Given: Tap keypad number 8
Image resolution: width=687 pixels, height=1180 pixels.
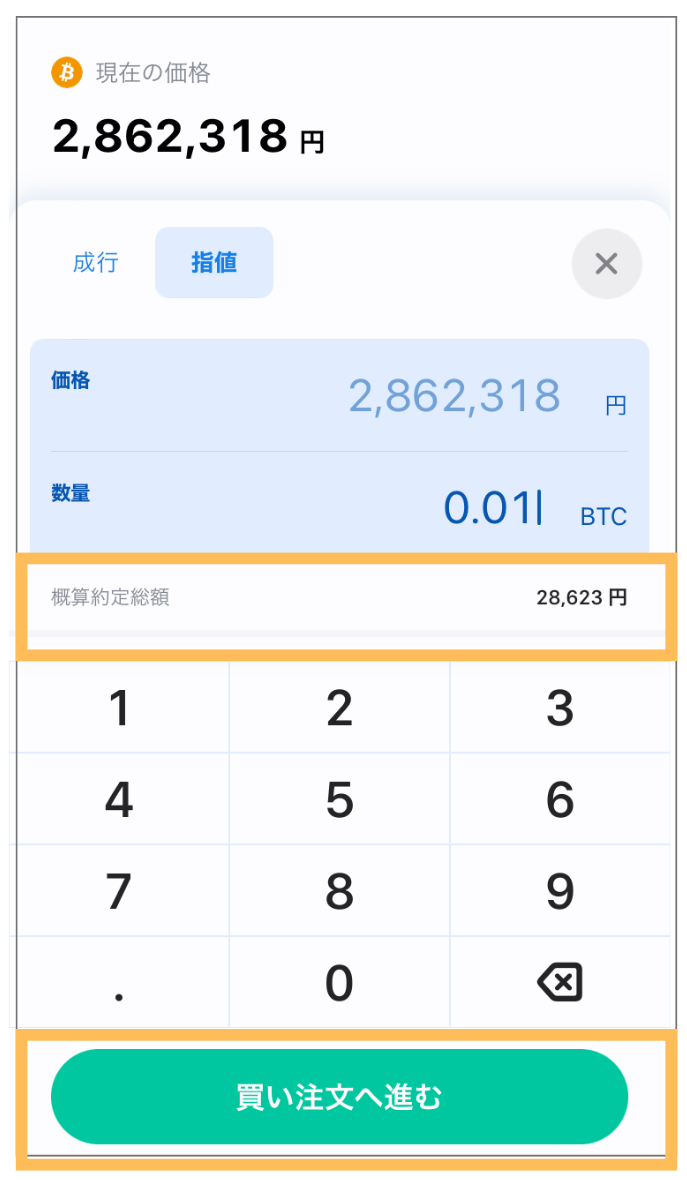Looking at the screenshot, I should pyautogui.click(x=339, y=891).
